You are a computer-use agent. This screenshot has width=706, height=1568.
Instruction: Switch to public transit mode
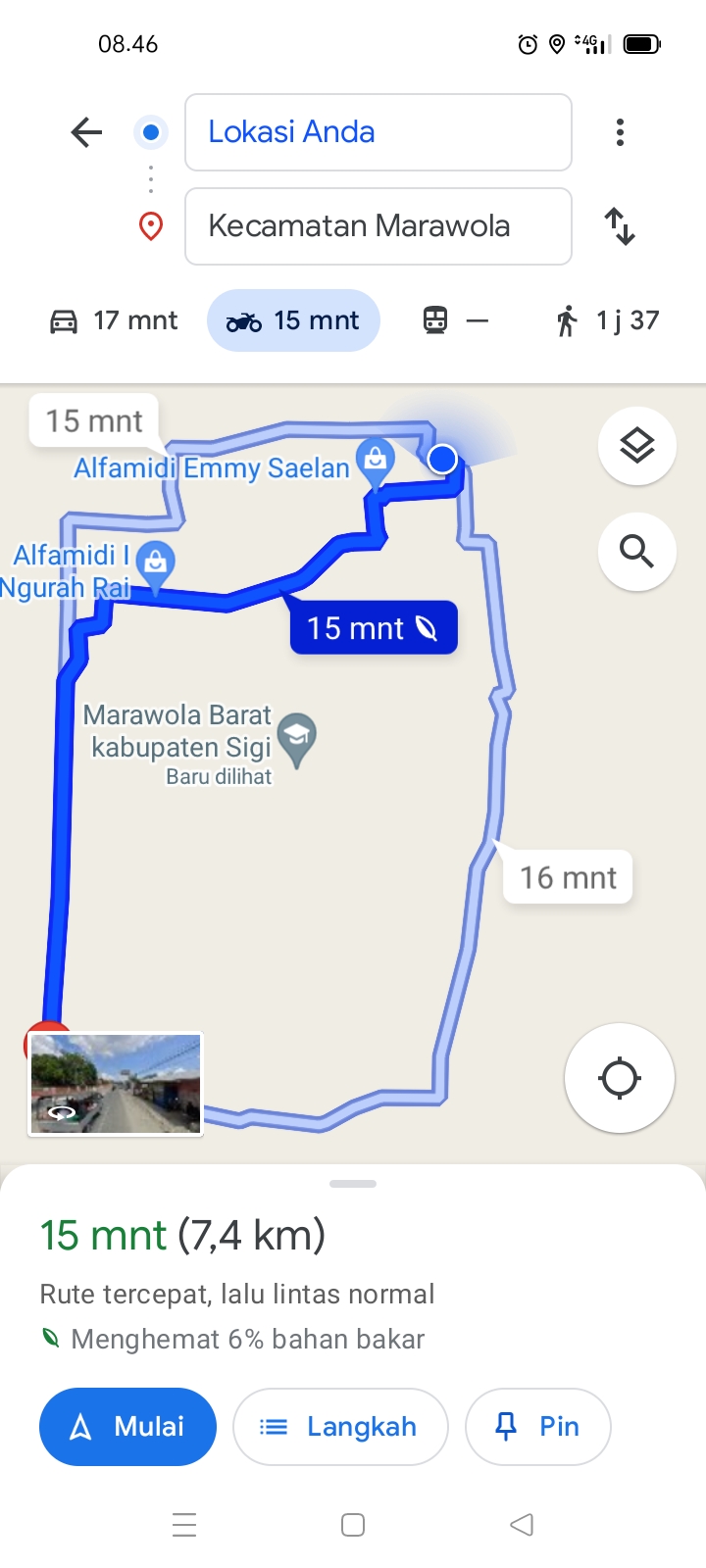pos(456,320)
